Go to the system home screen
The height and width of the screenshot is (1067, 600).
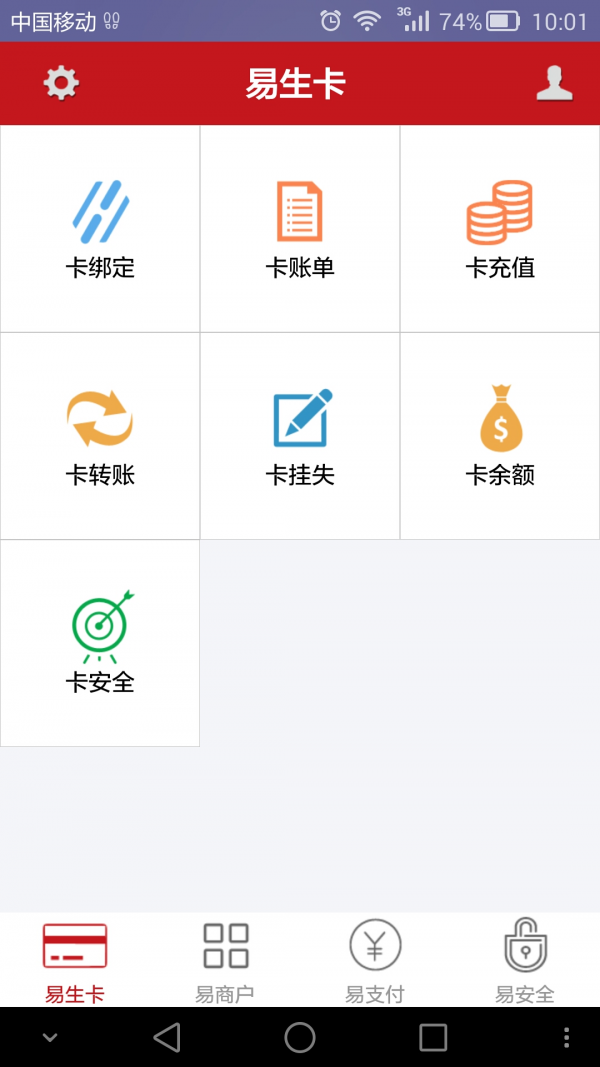299,1038
